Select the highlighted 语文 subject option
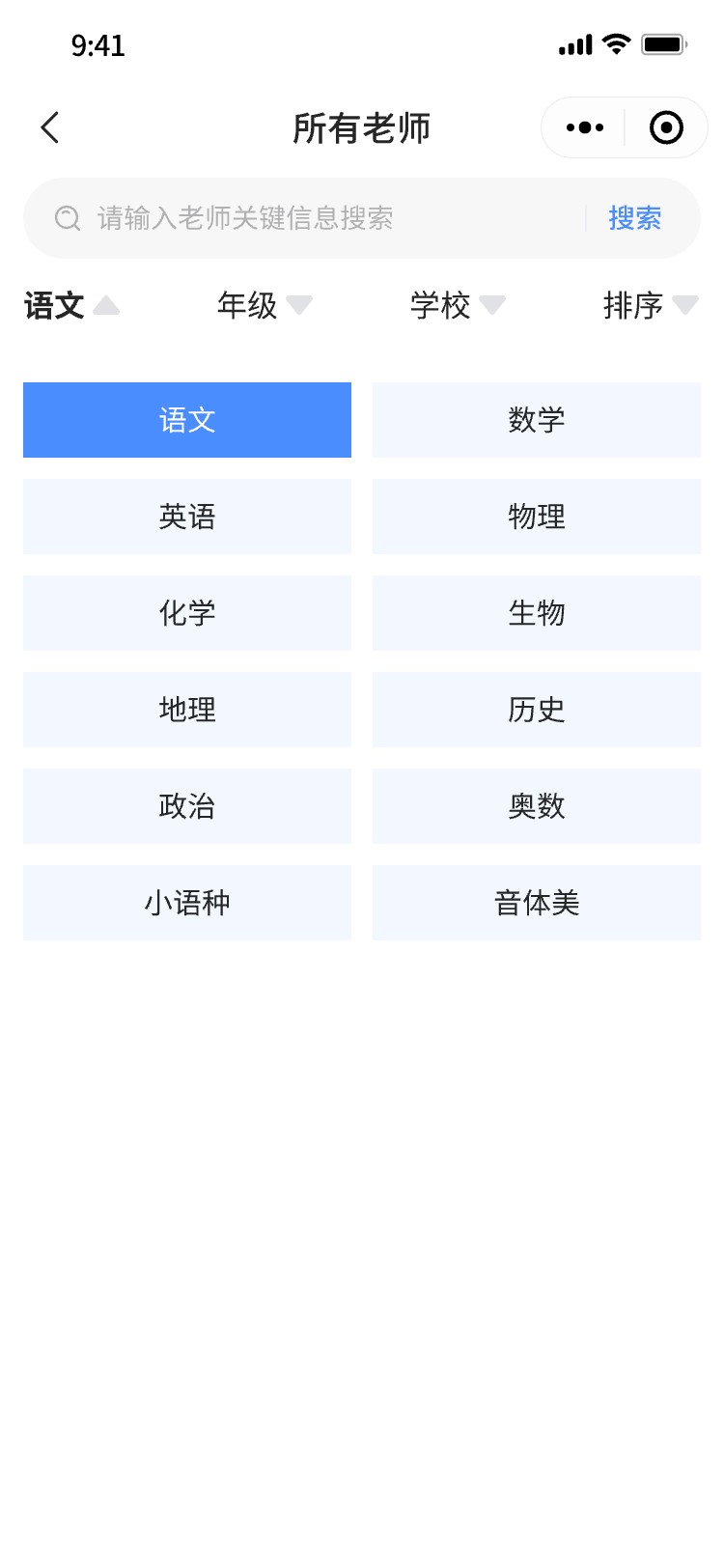724x1568 pixels. (187, 420)
